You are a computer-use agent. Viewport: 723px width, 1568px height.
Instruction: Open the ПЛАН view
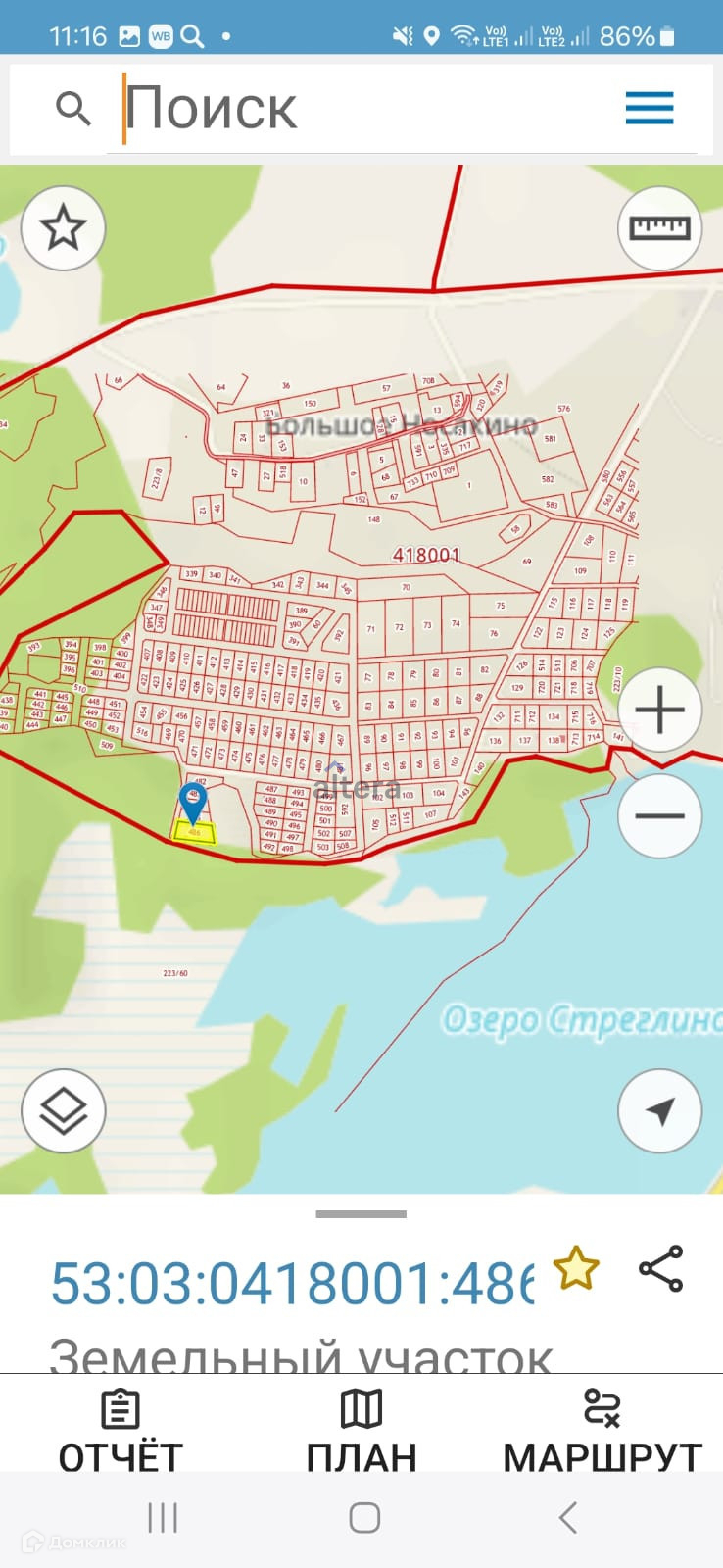[361, 1432]
